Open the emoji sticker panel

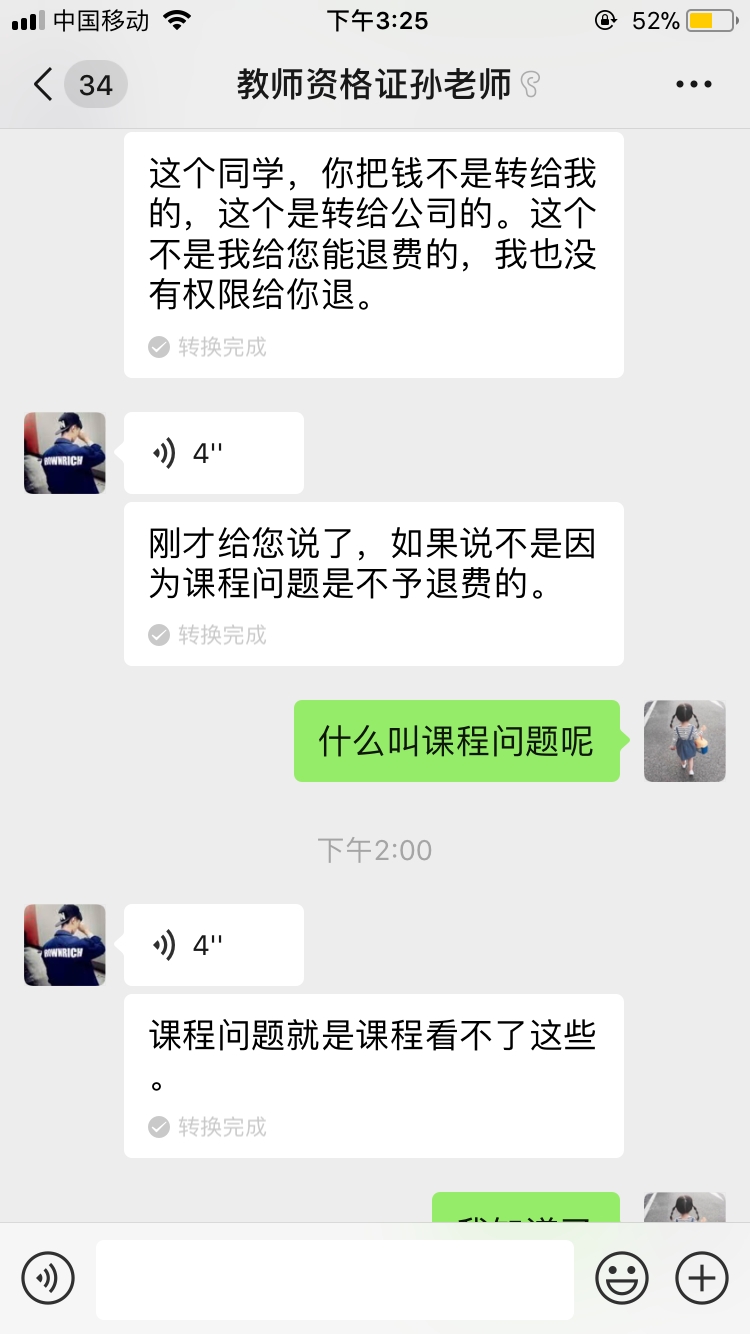622,1278
